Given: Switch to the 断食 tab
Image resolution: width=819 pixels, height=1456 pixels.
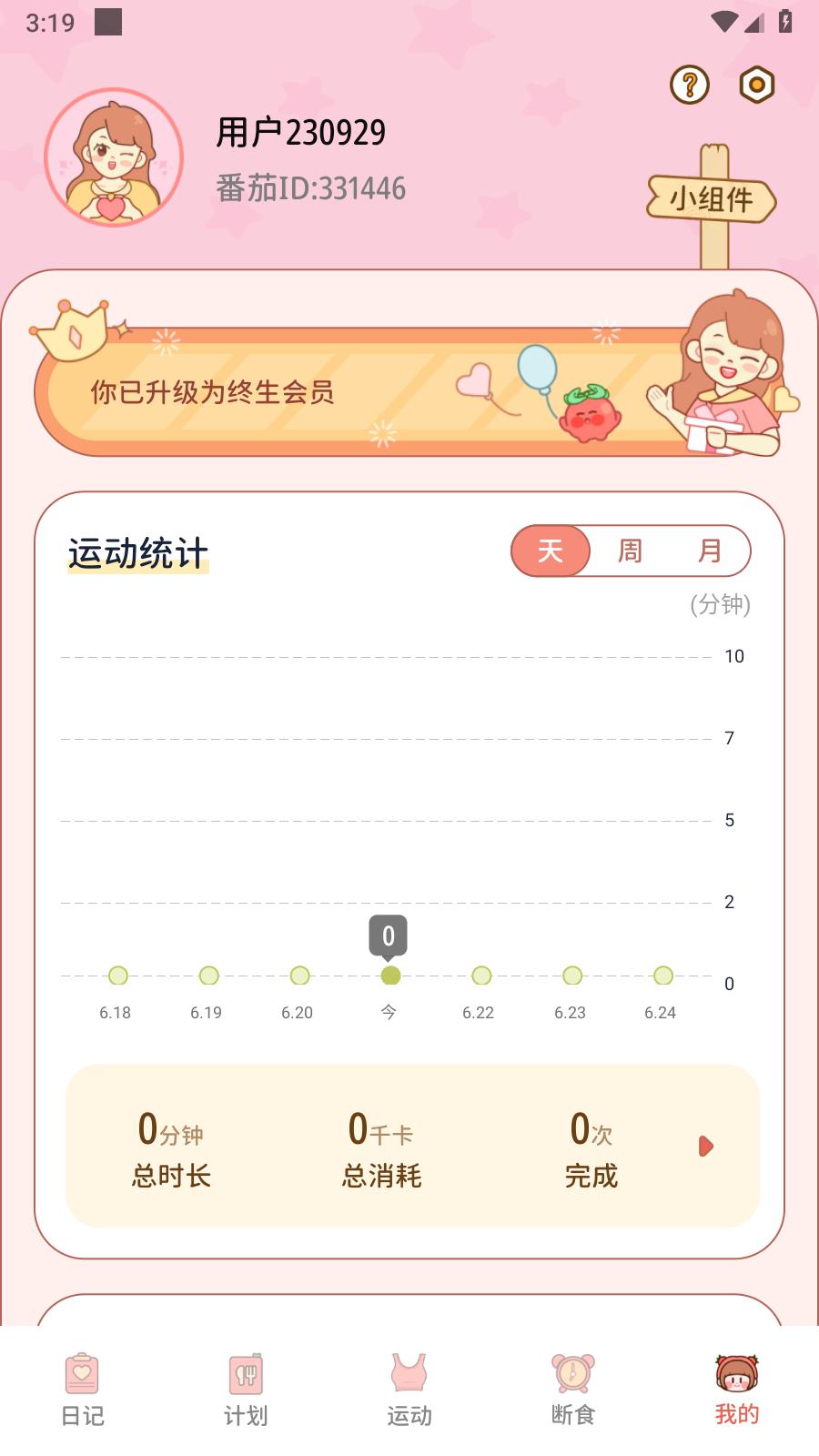Looking at the screenshot, I should click(573, 1390).
